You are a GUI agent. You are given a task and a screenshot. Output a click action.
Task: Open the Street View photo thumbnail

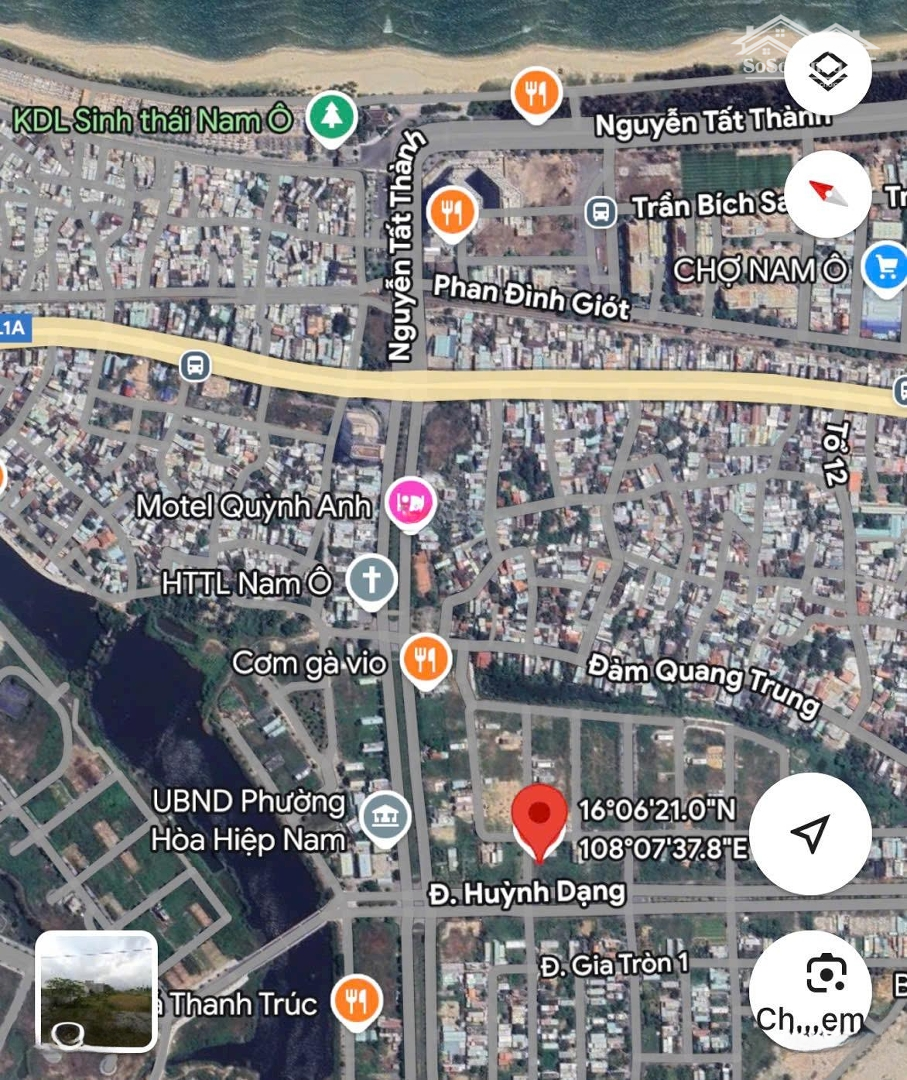pyautogui.click(x=97, y=991)
